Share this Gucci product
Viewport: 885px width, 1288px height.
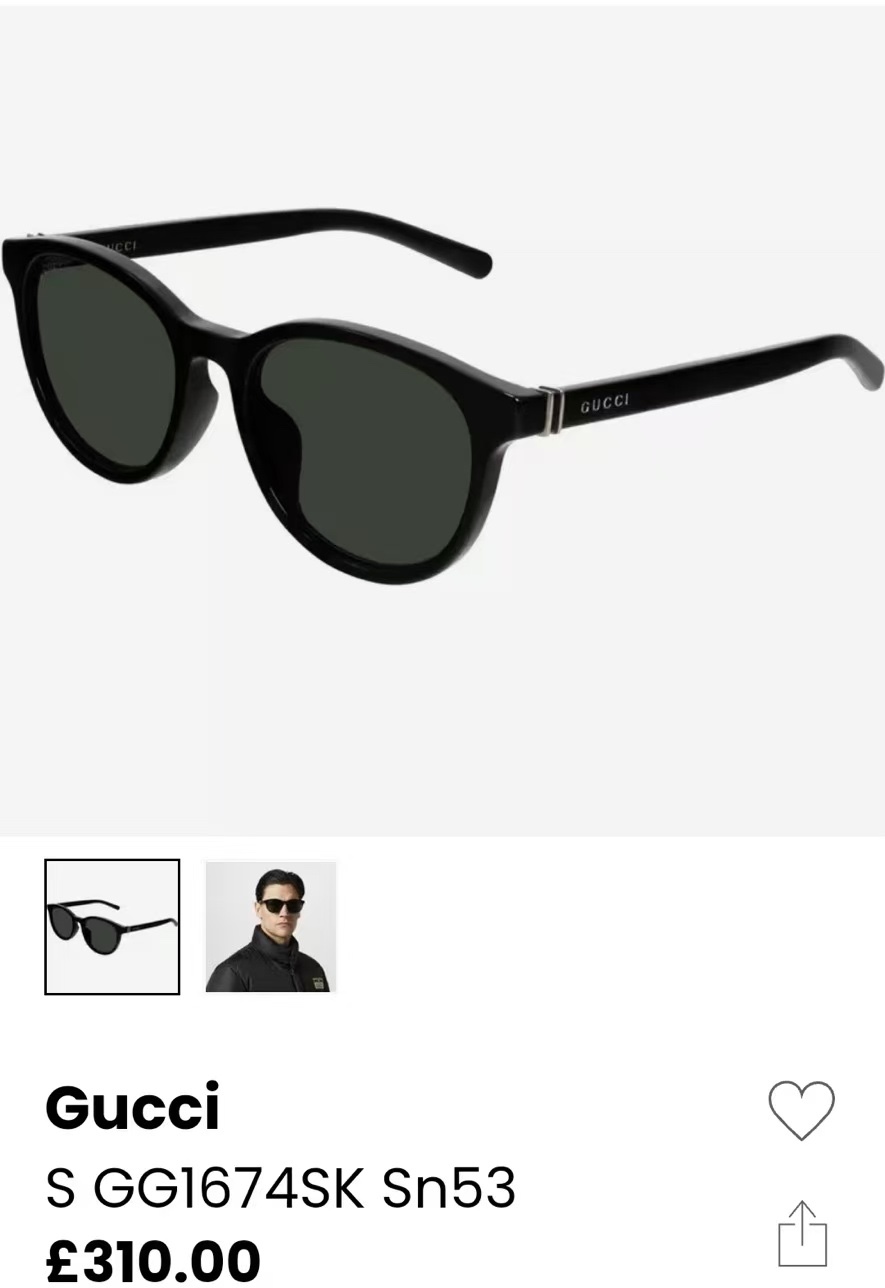[803, 1233]
